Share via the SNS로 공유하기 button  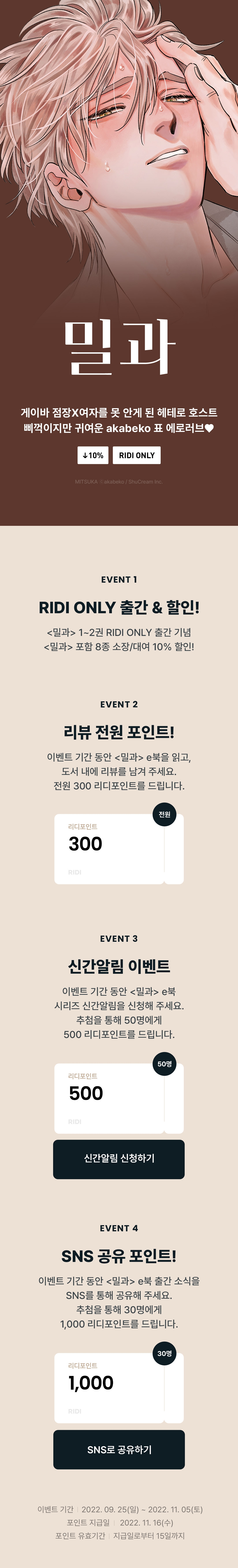click(x=119, y=1449)
